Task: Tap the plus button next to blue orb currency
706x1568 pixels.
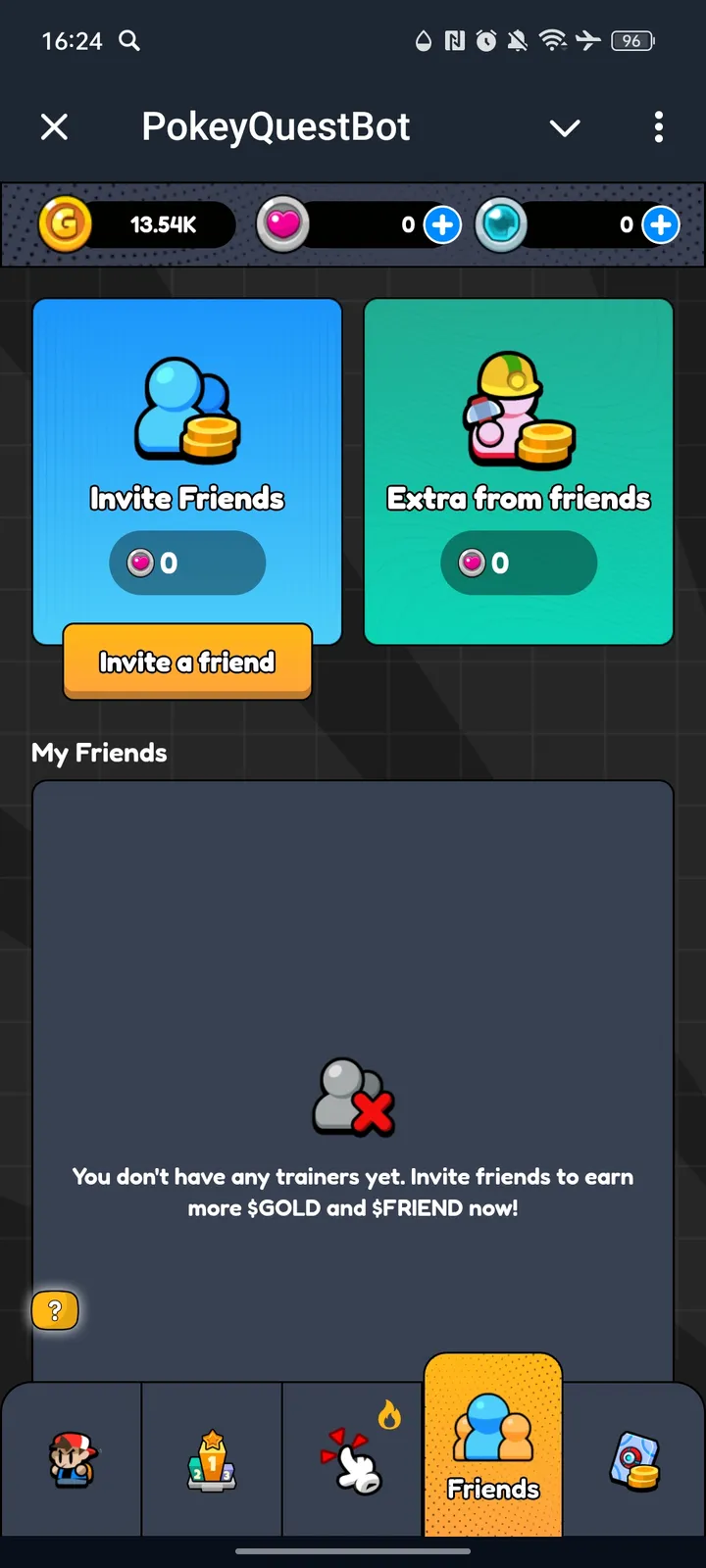Action: coord(660,224)
